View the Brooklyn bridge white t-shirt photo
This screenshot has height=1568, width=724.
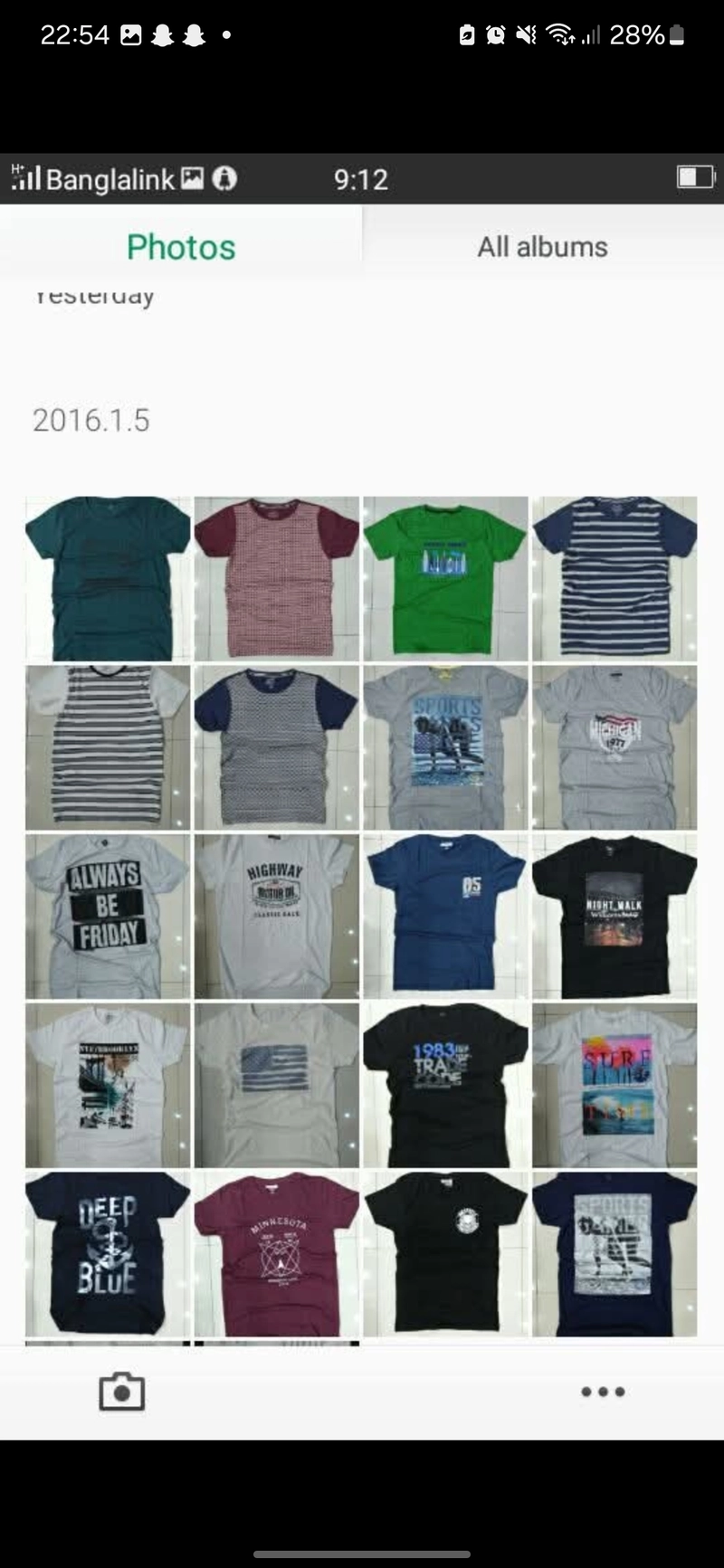tap(108, 1085)
